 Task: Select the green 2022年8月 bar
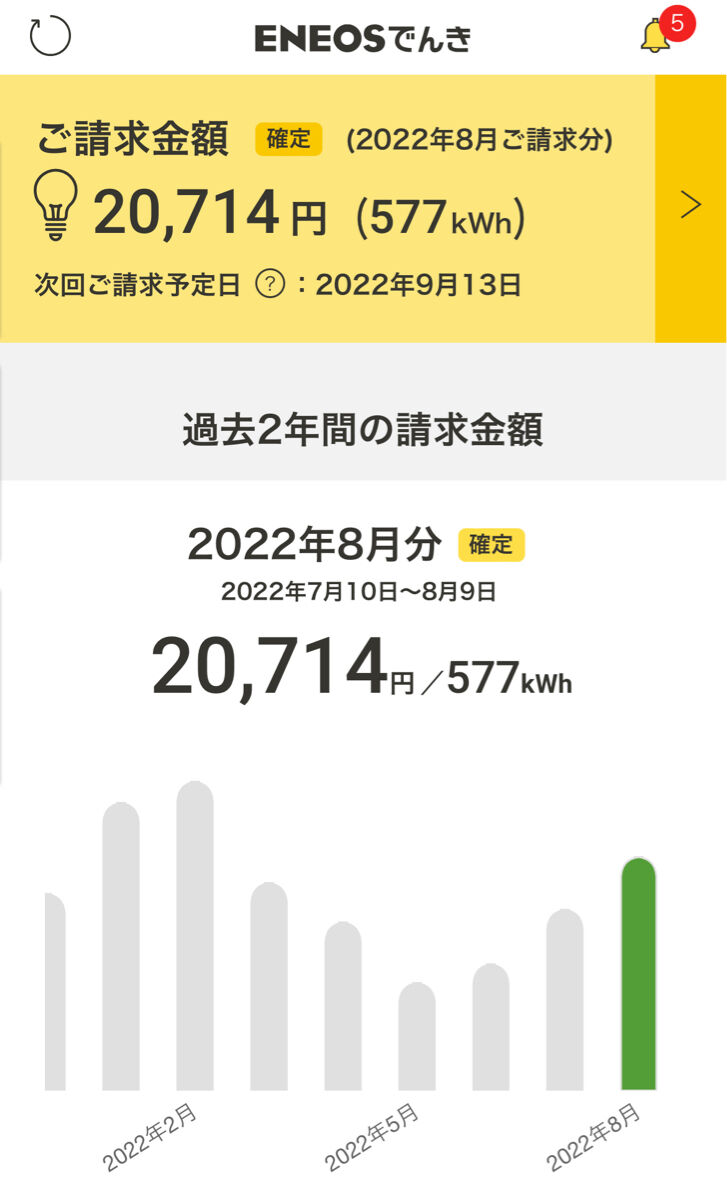(638, 974)
